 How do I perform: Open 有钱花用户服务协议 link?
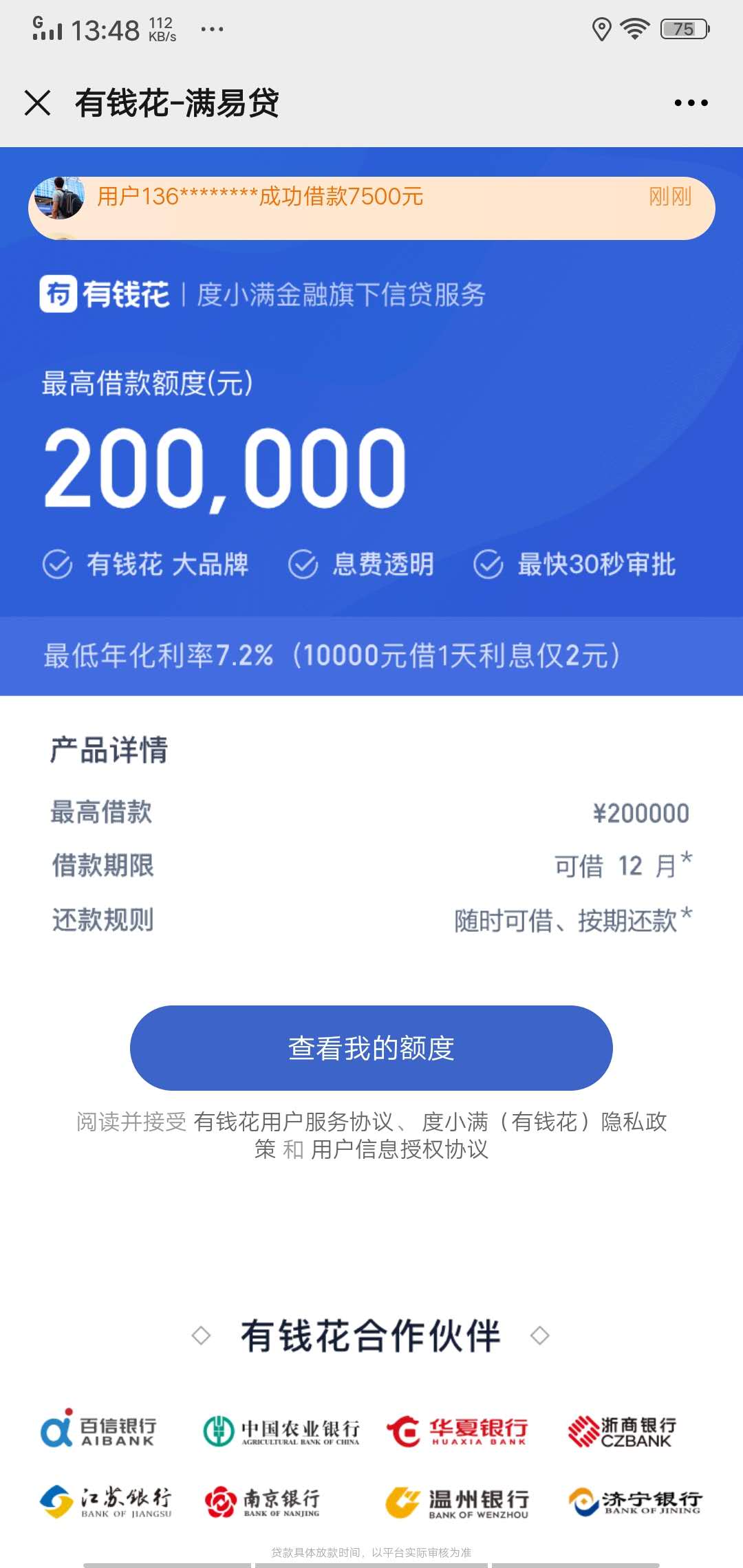tap(294, 1122)
